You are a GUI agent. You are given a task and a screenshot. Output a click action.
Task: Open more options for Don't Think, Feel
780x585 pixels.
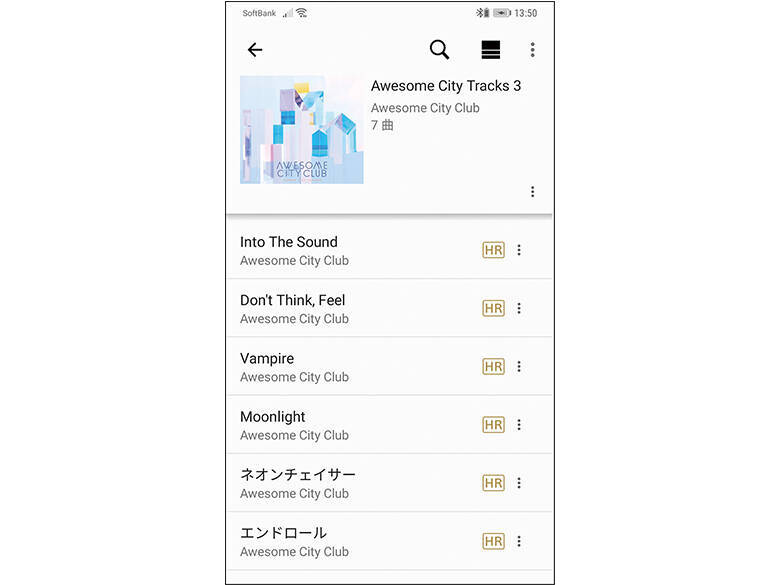pyautogui.click(x=519, y=308)
